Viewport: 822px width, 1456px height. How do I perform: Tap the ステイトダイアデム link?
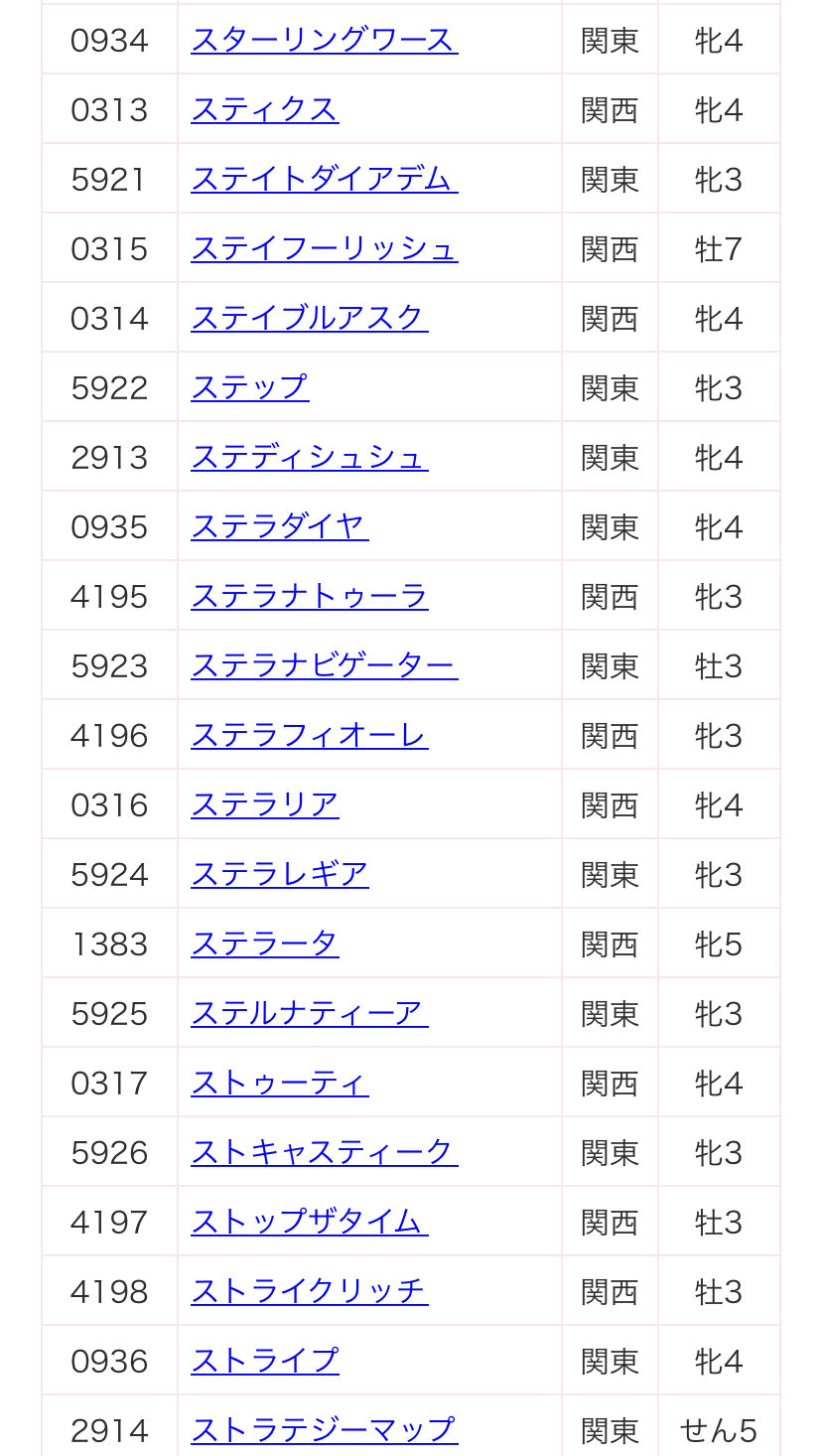[x=324, y=179]
